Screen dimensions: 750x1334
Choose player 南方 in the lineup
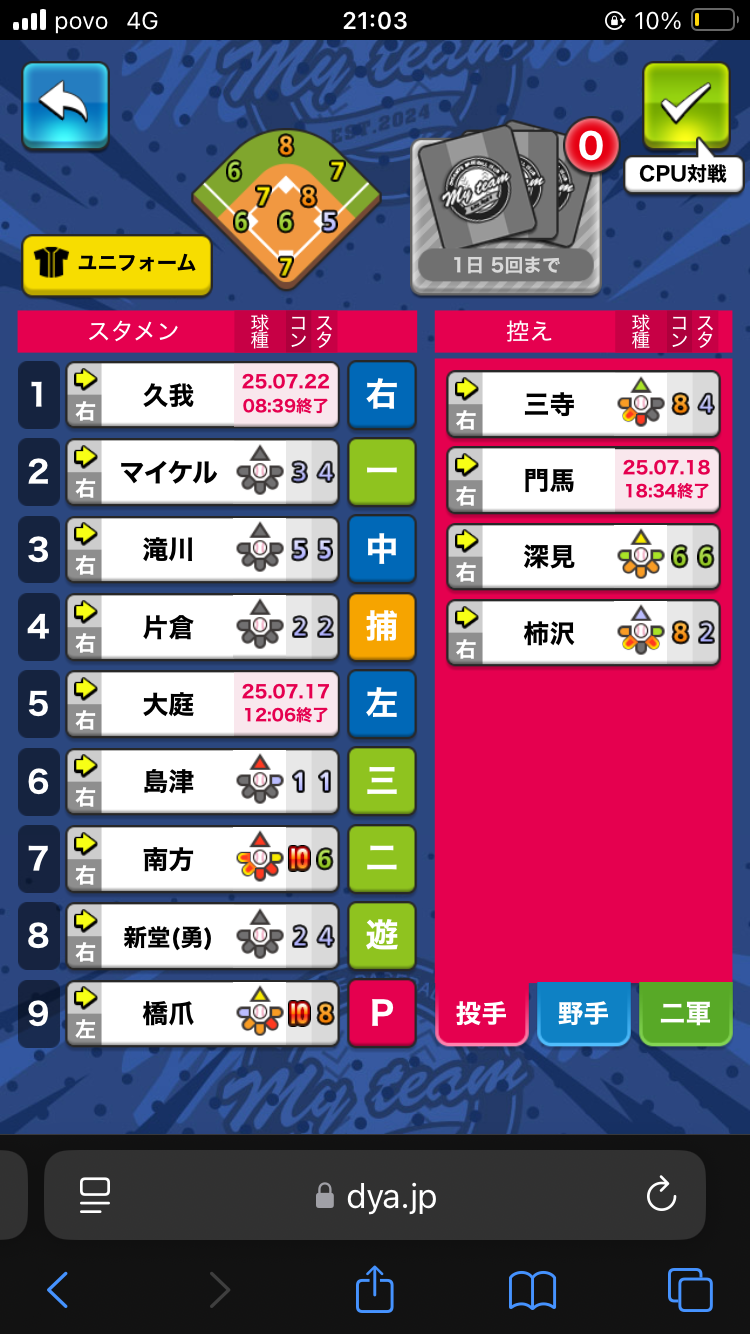tap(203, 858)
